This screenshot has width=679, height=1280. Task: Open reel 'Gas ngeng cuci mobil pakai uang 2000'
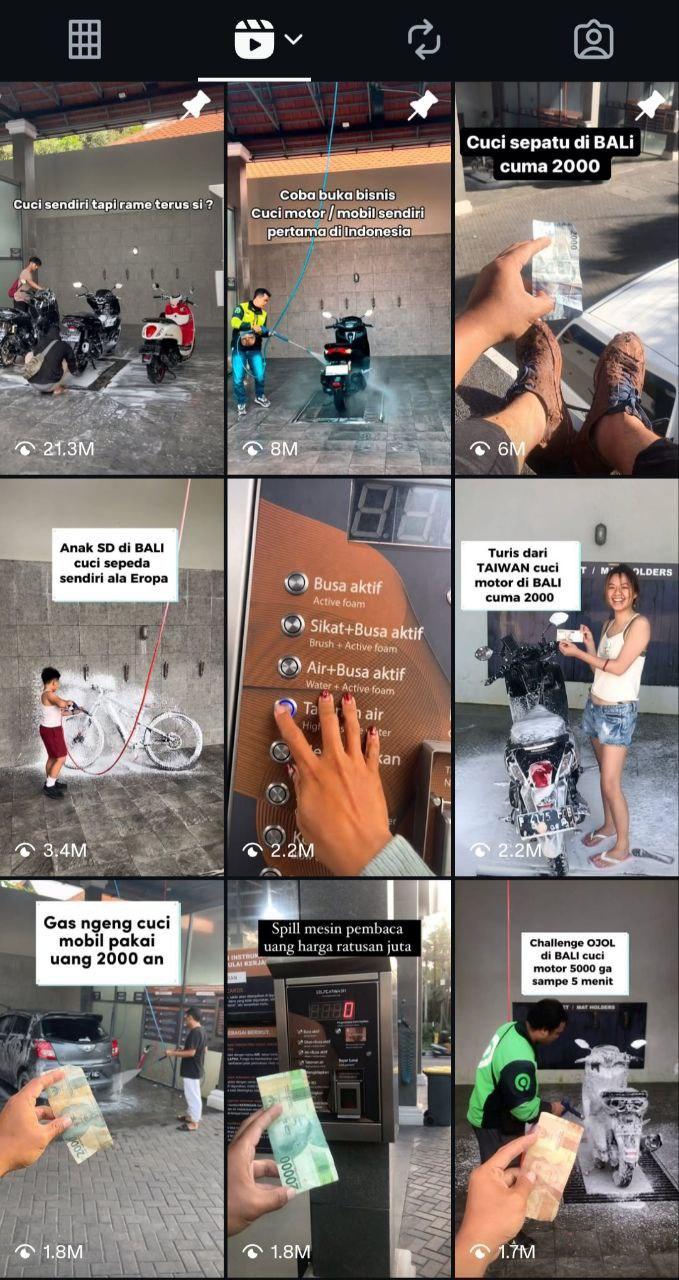point(112,1078)
